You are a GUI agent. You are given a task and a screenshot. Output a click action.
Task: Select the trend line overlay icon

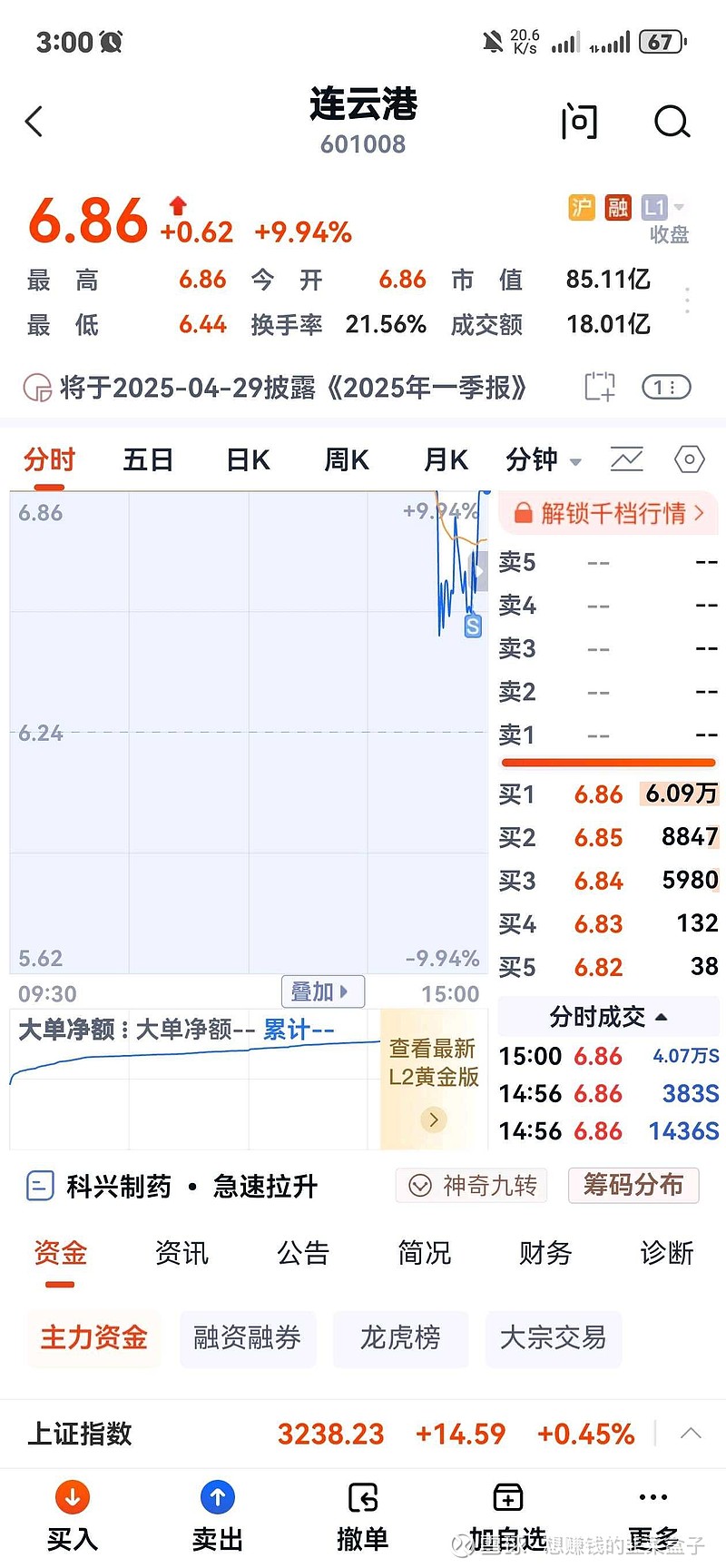(x=626, y=459)
